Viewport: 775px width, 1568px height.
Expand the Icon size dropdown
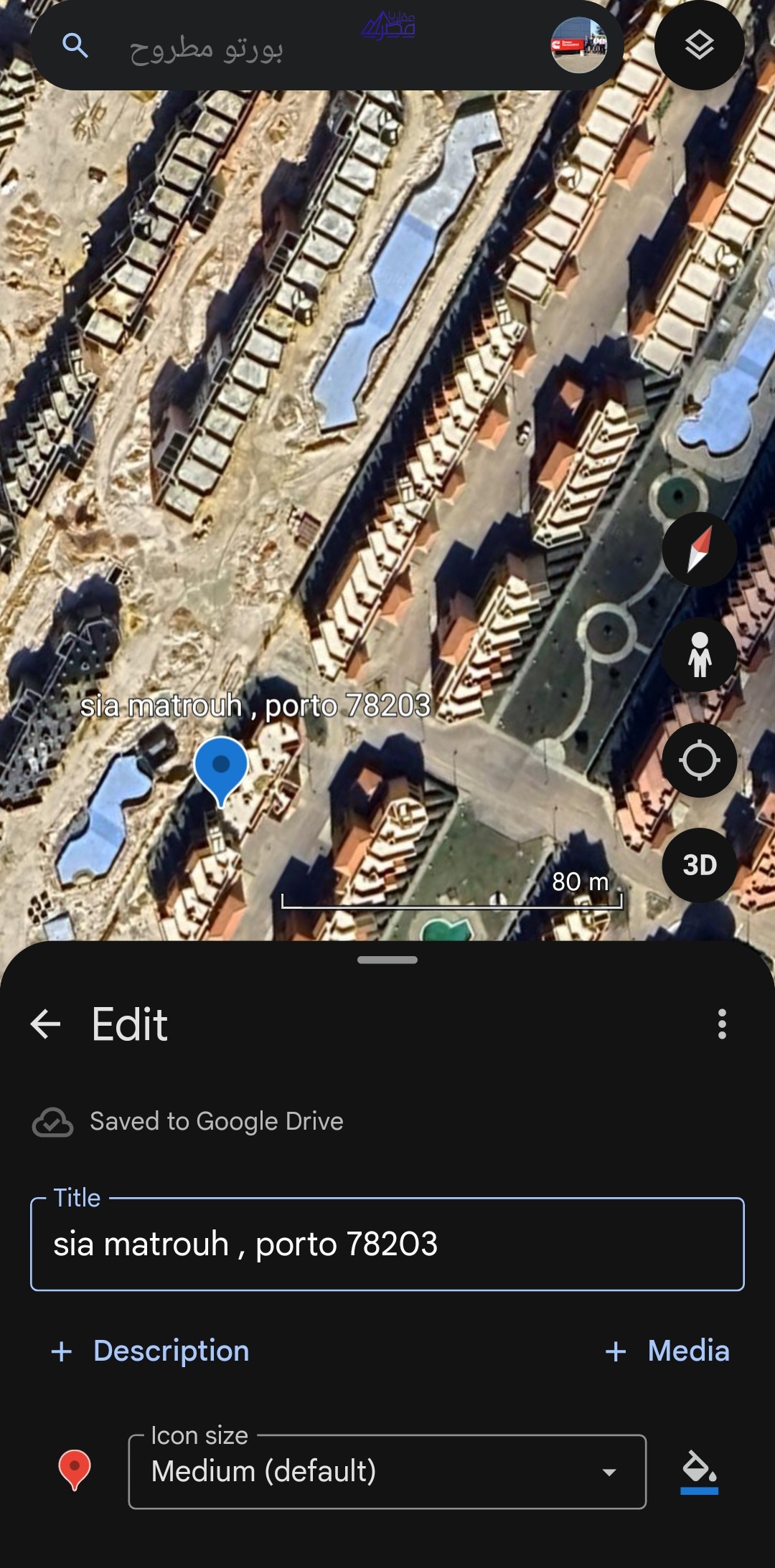point(387,1472)
